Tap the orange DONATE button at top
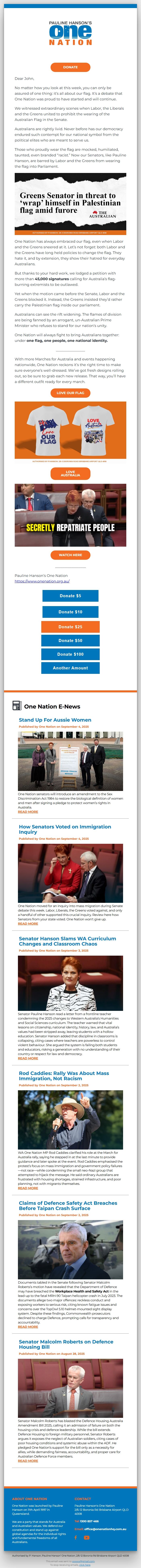The height and width of the screenshot is (1568, 141). coord(70,67)
